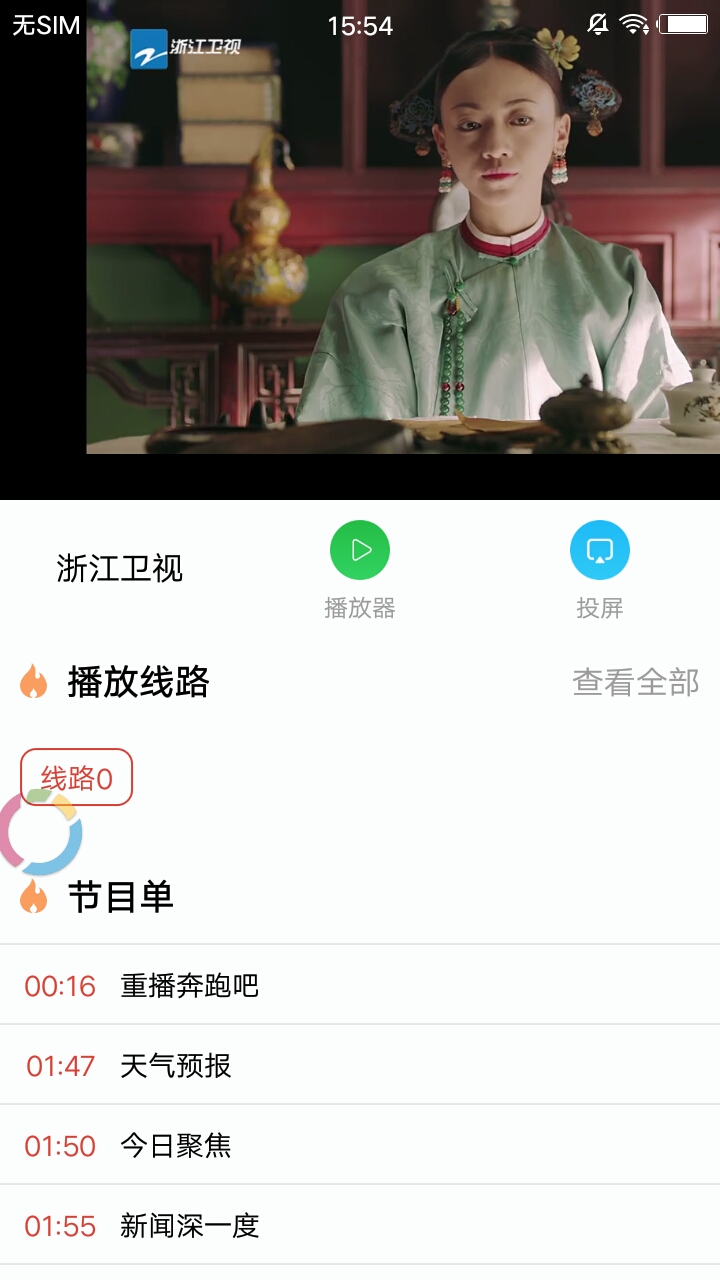Open the blue 投屏 screen cast icon
720x1280 pixels.
[x=600, y=550]
